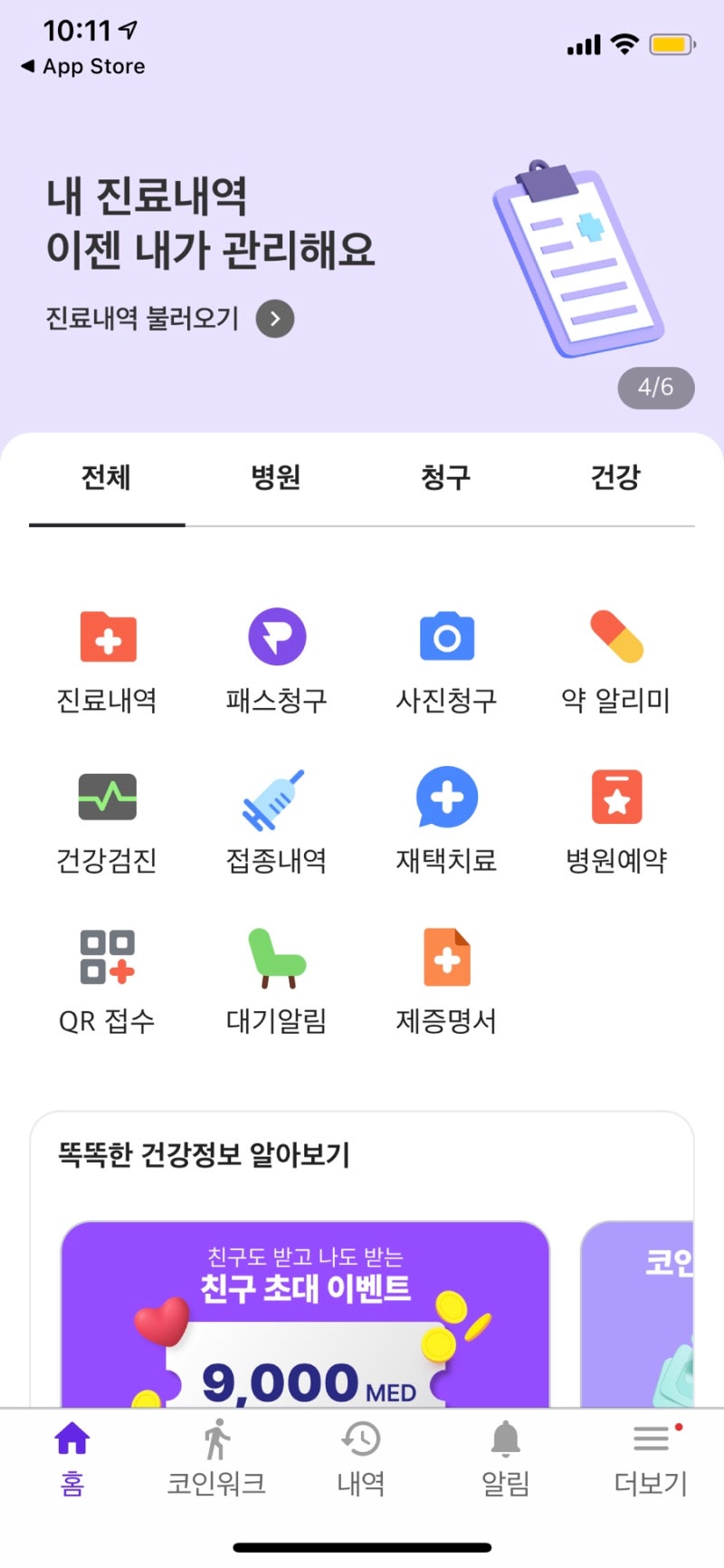Switch to the 병원 tab

[x=277, y=478]
